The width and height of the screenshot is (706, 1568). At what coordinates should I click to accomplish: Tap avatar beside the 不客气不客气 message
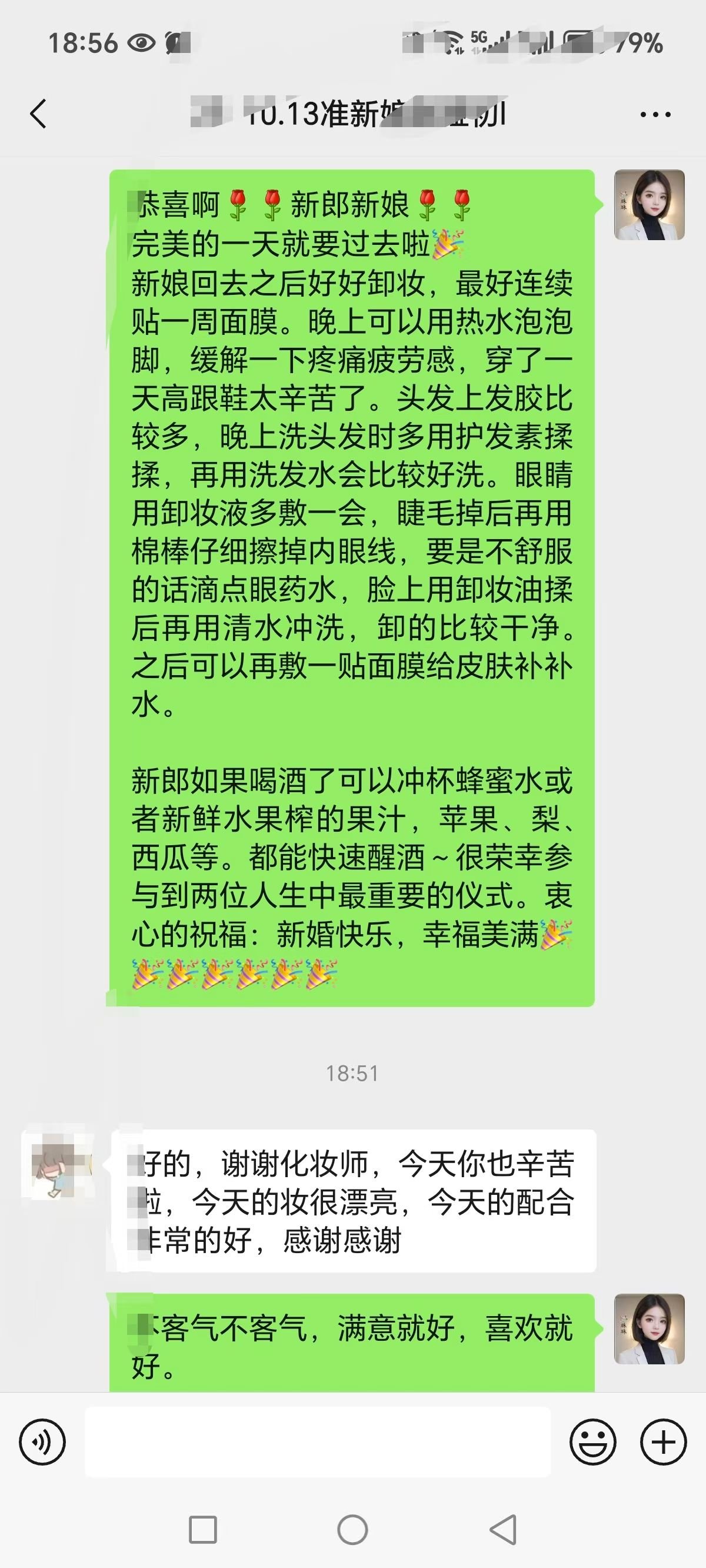coord(649,1329)
